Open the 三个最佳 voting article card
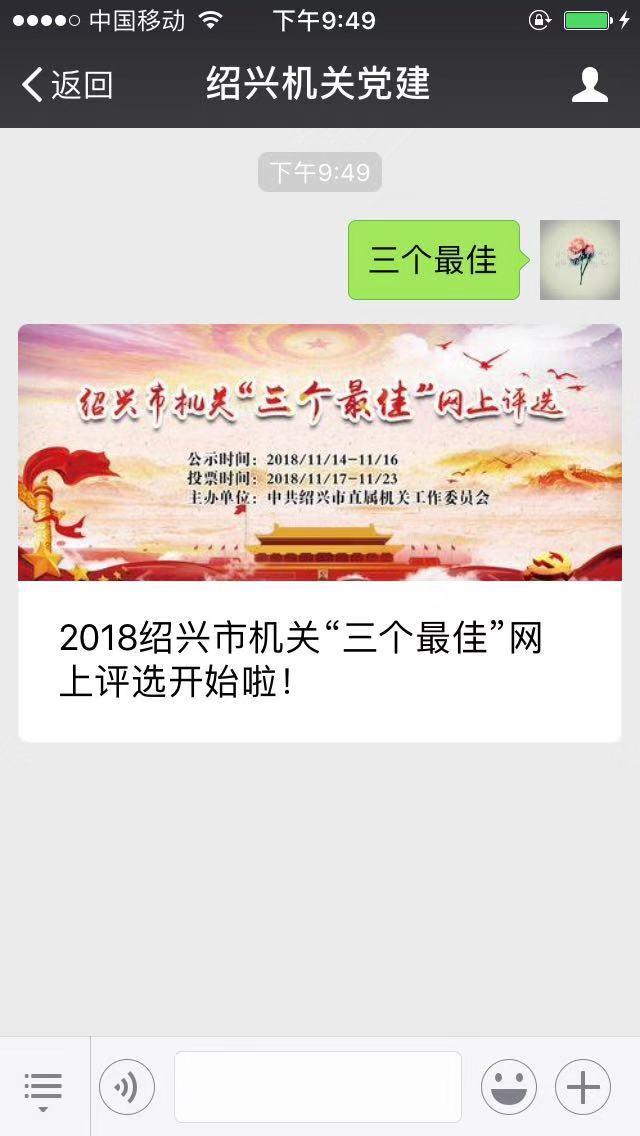The image size is (640, 1136). pyautogui.click(x=320, y=532)
